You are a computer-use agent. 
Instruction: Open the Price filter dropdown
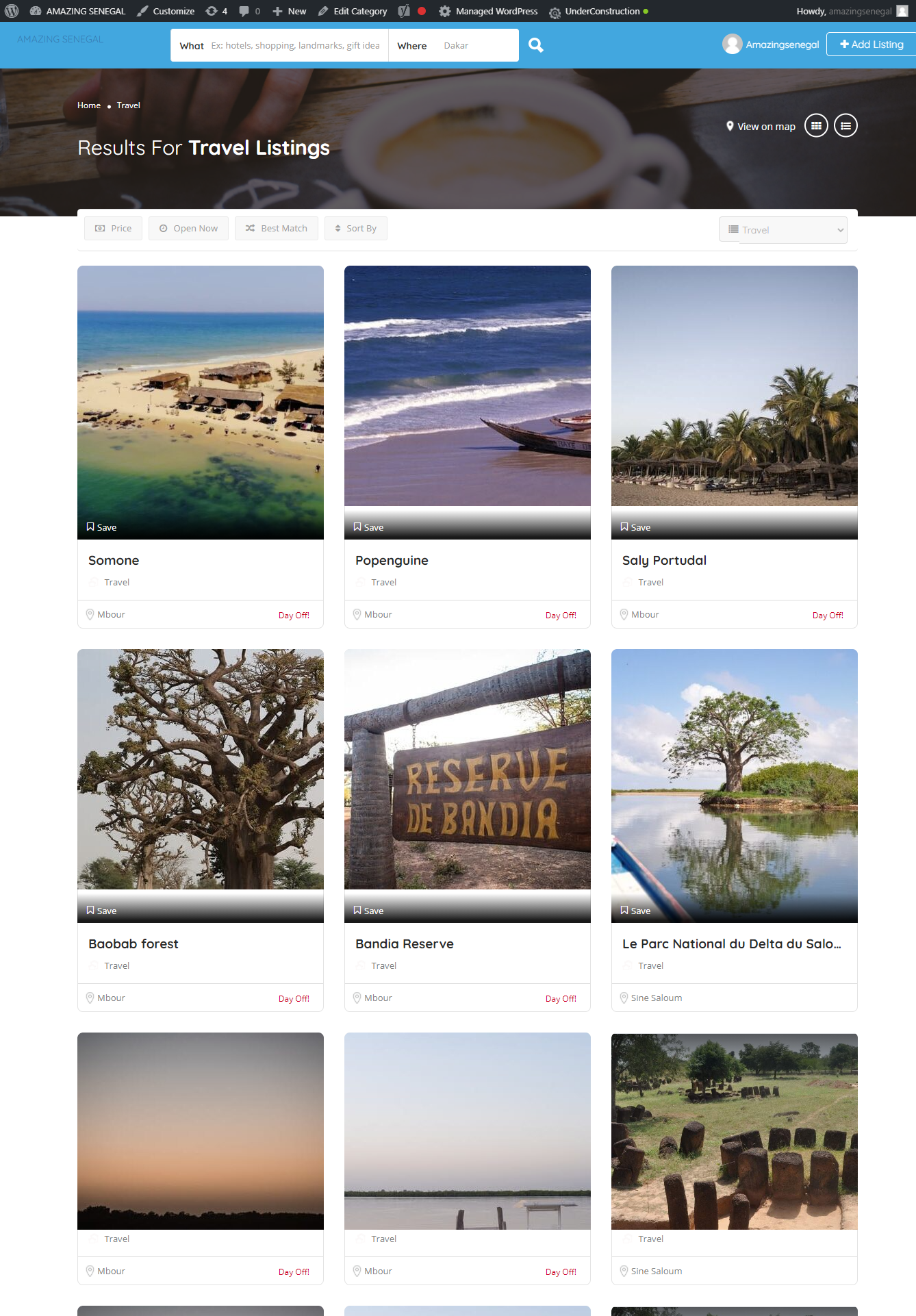(x=113, y=228)
